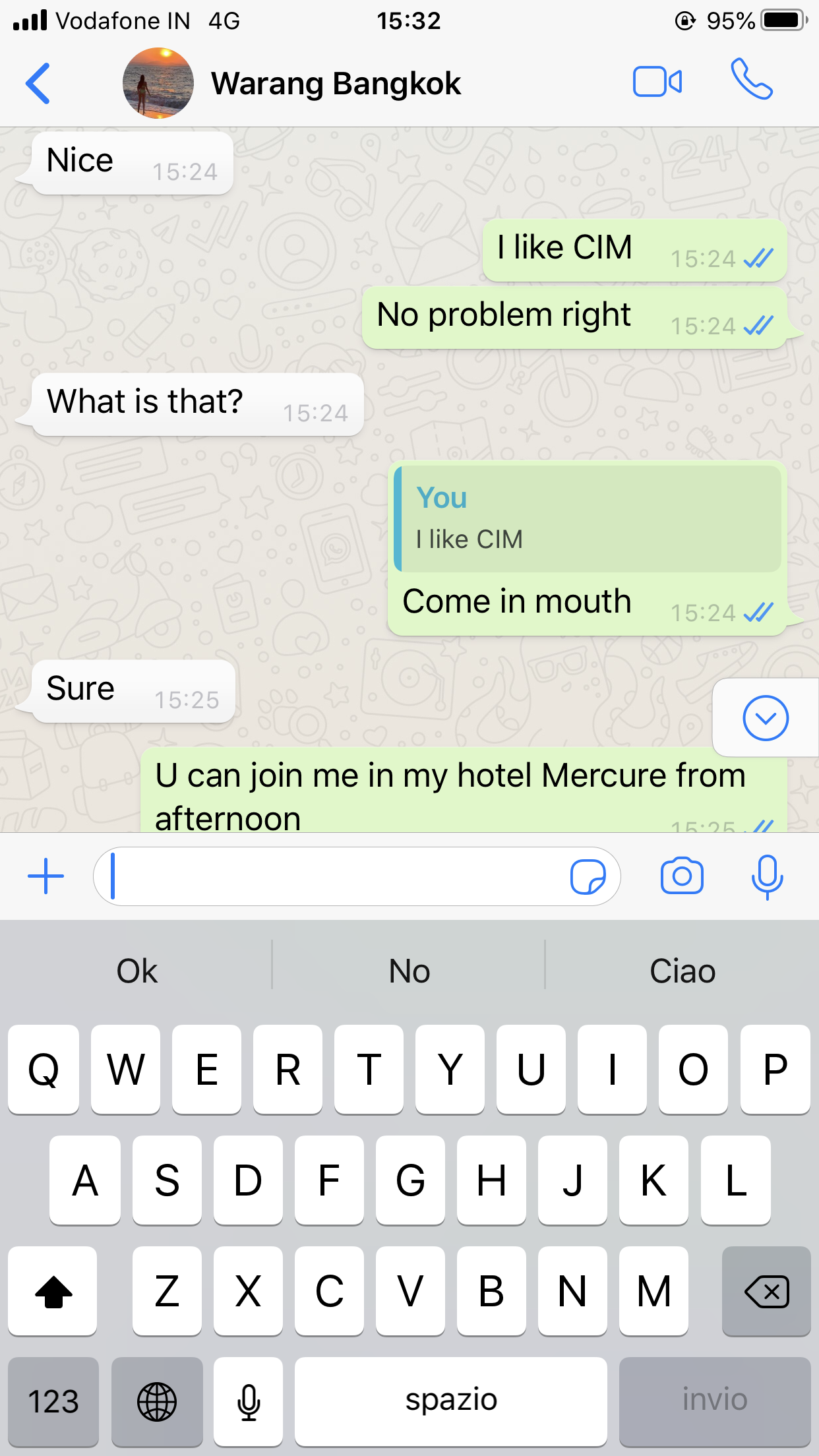Tap the blue voice message microphone
Screen dimensions: 819x1456
[x=767, y=876]
